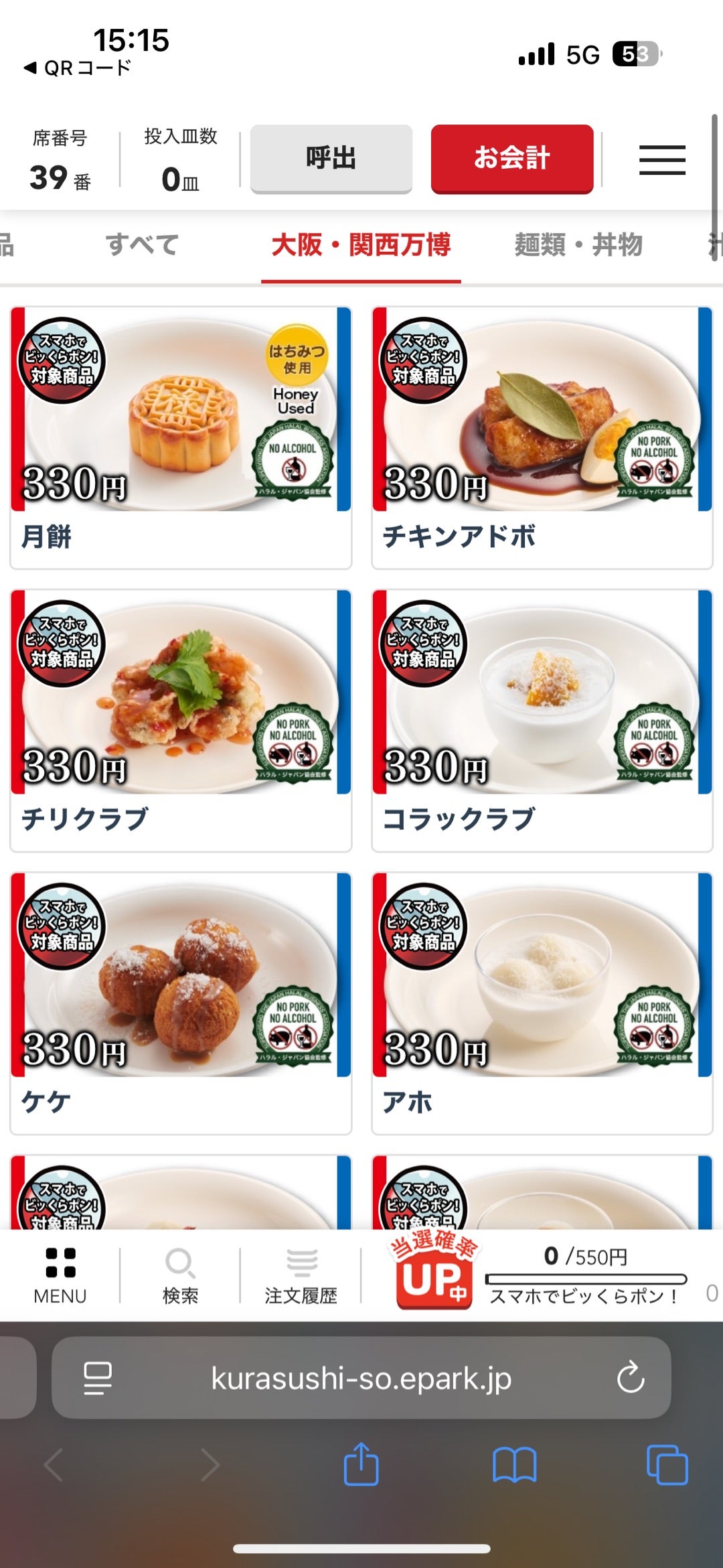
Task: Open the hamburger menu
Action: point(662,159)
